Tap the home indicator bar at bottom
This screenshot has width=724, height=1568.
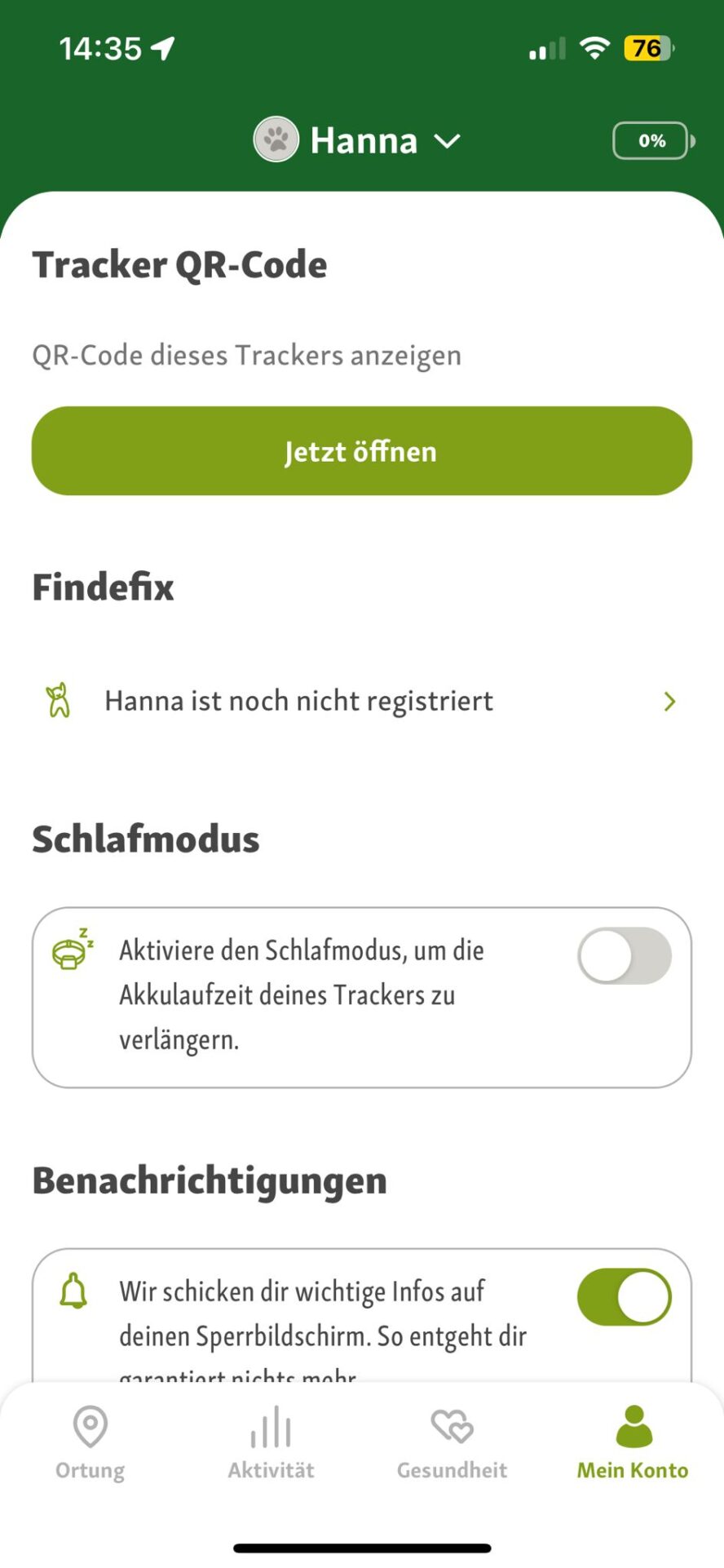click(362, 1548)
